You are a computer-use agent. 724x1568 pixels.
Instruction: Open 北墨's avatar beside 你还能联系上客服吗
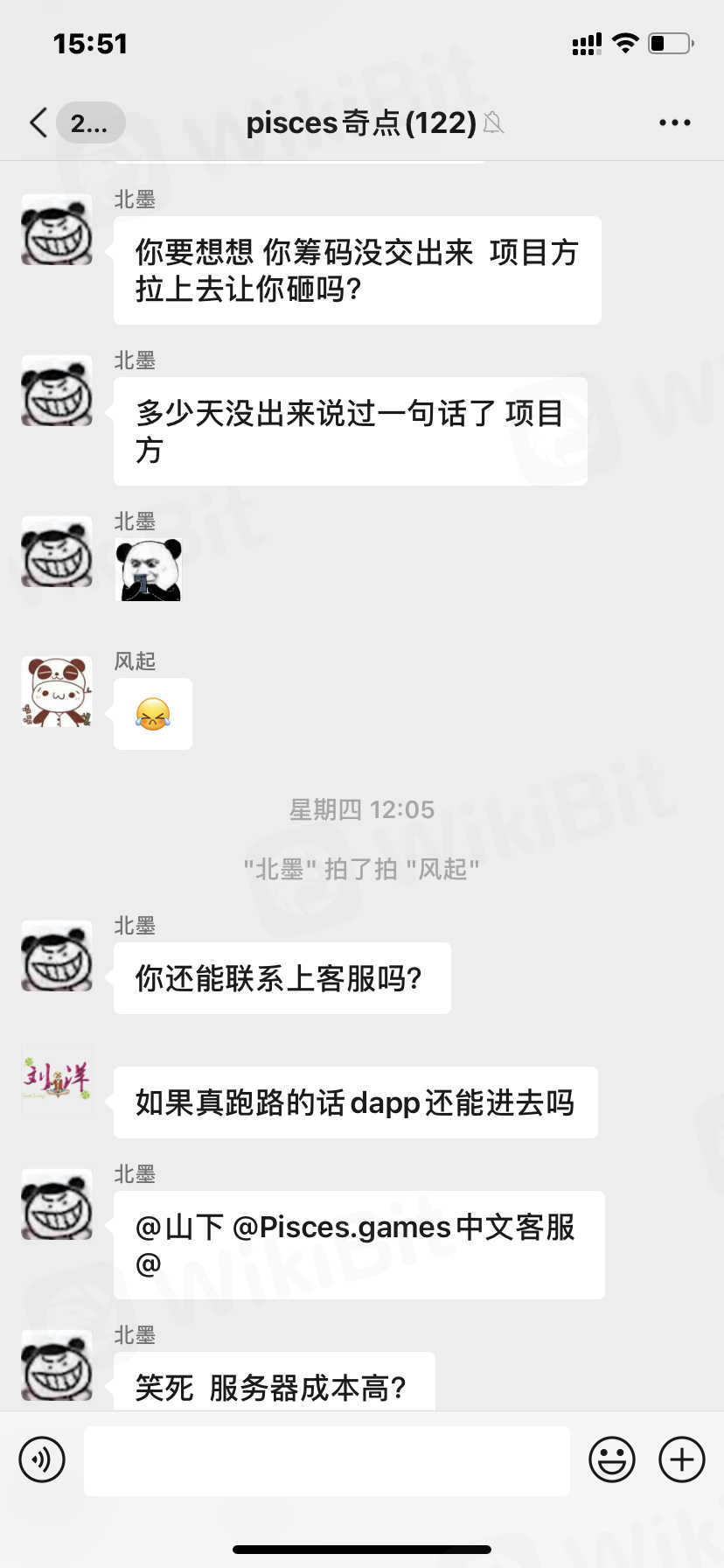pos(57,955)
